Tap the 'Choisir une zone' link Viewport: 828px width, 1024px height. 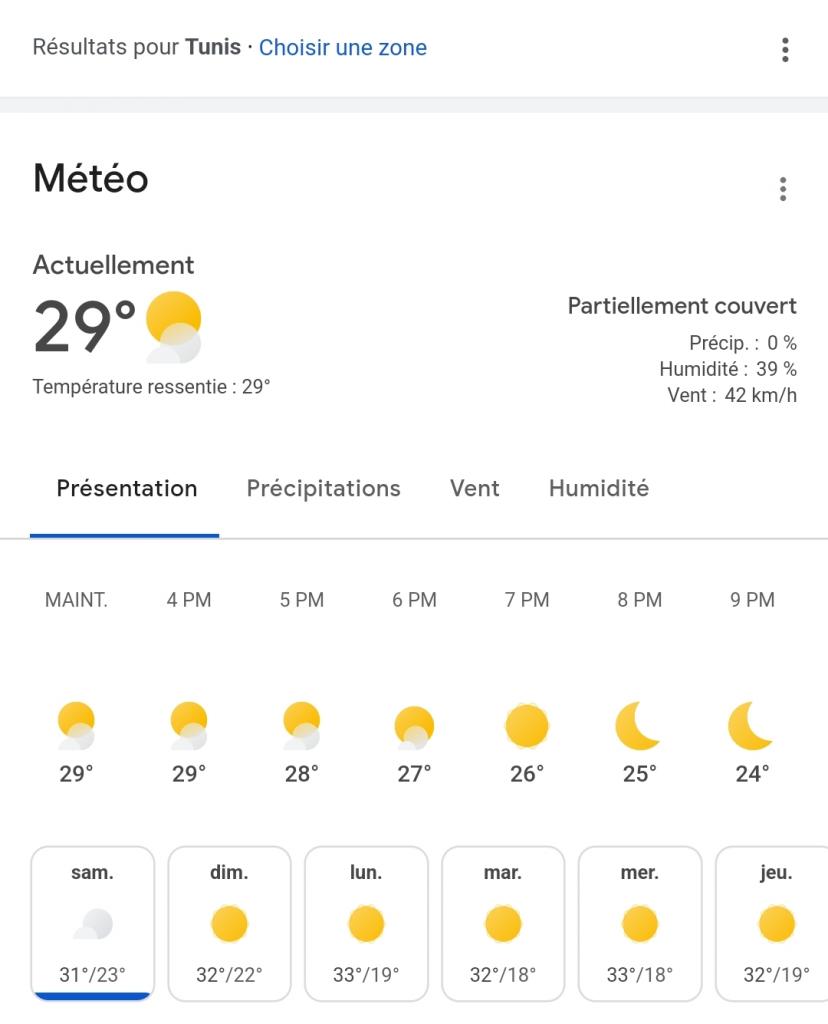(342, 47)
